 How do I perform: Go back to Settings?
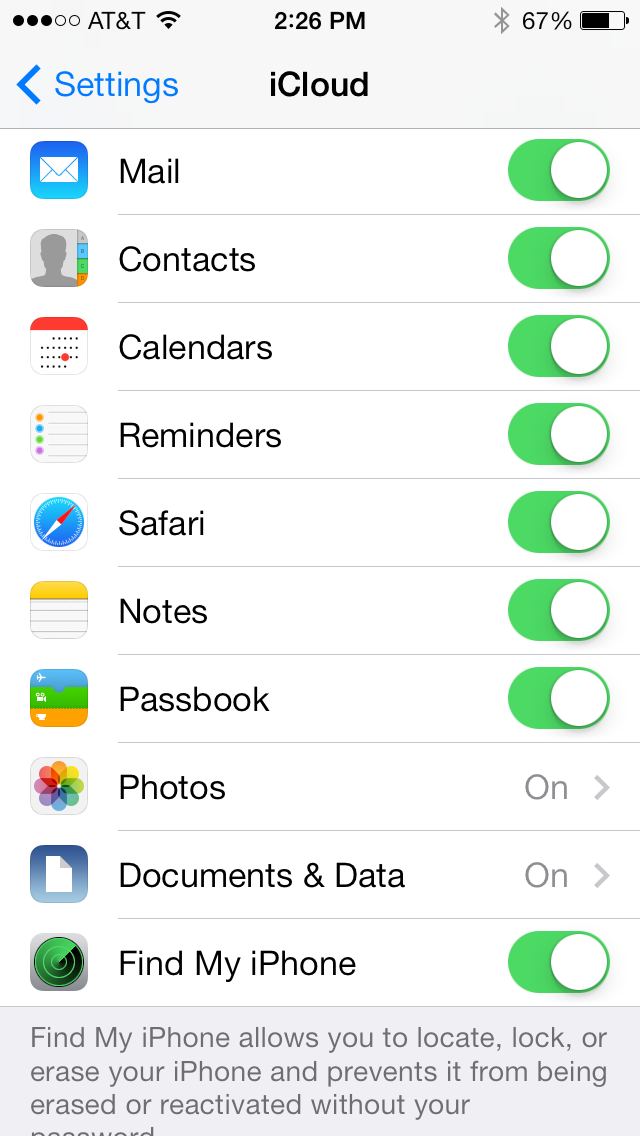click(x=97, y=85)
